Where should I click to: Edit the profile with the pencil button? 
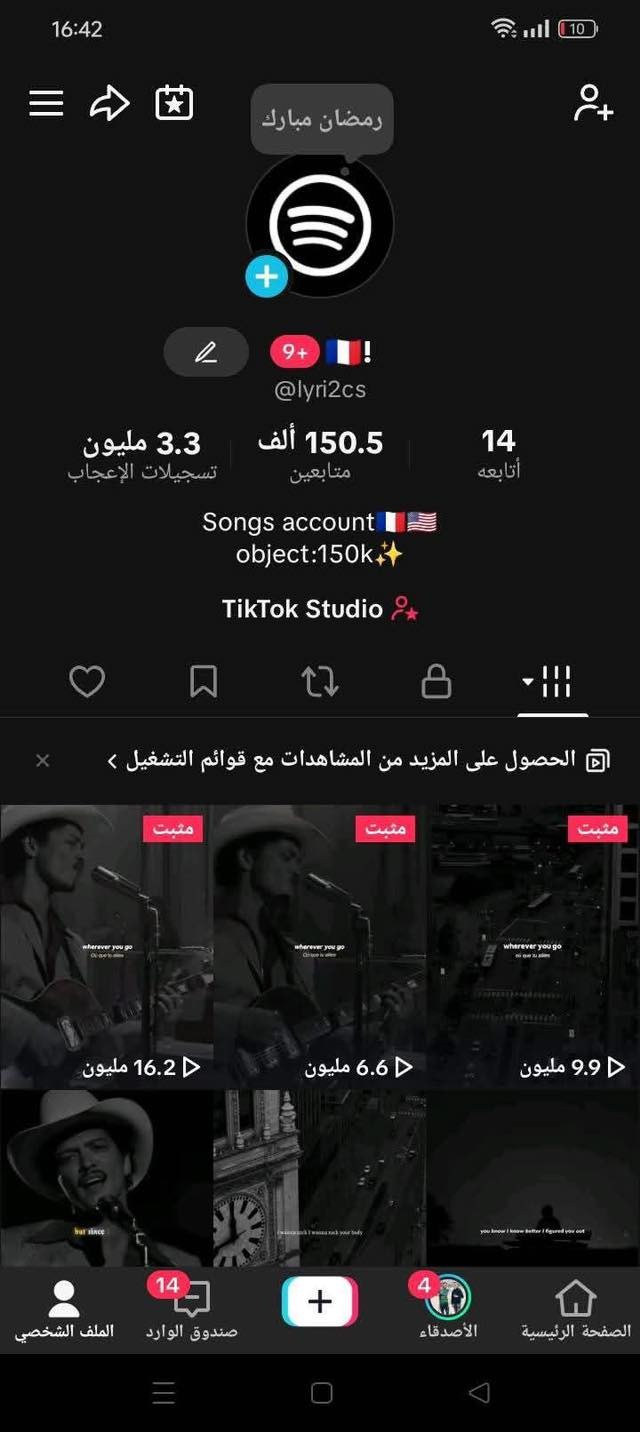(x=206, y=352)
